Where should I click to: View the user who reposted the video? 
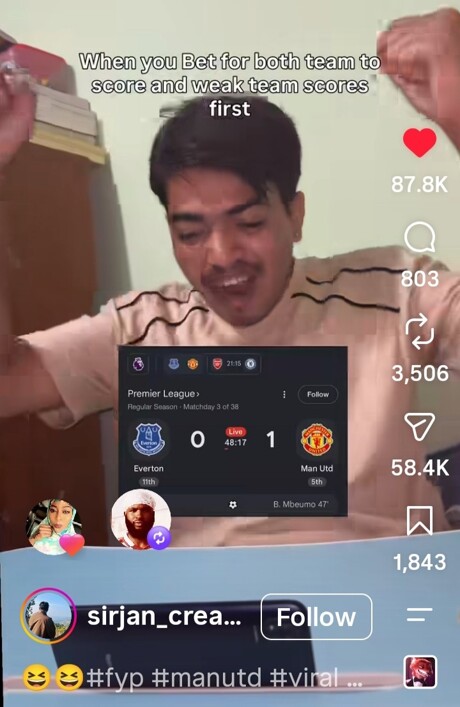141,519
